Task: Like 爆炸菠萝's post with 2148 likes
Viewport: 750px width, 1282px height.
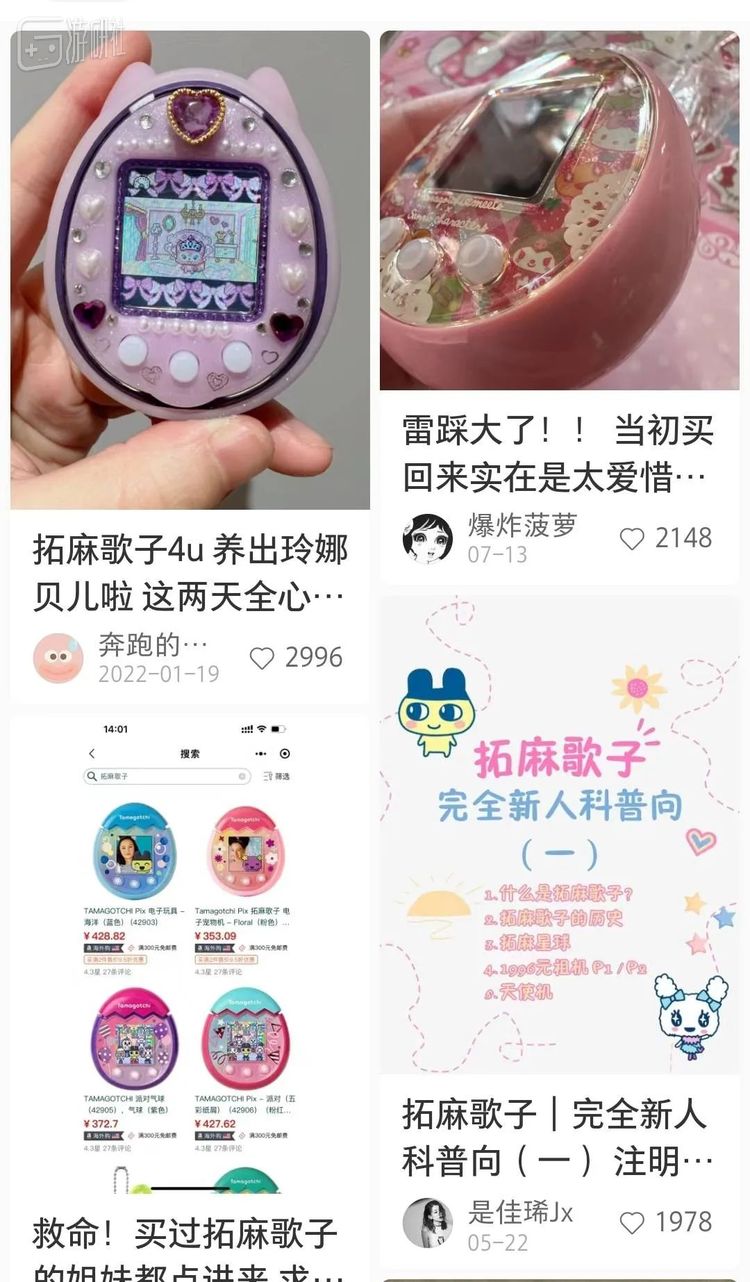Action: click(x=632, y=539)
